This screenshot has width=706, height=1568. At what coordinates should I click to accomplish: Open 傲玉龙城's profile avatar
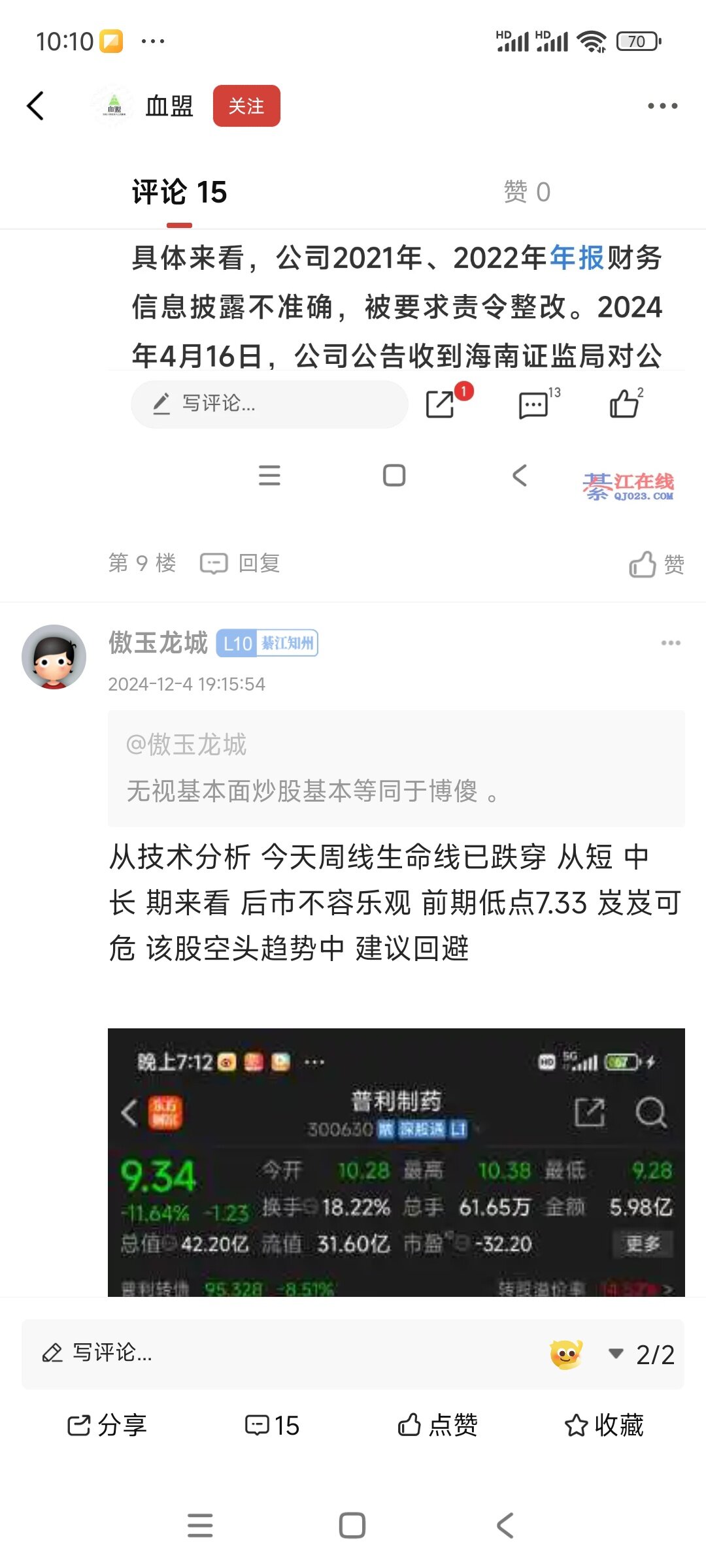tap(54, 657)
